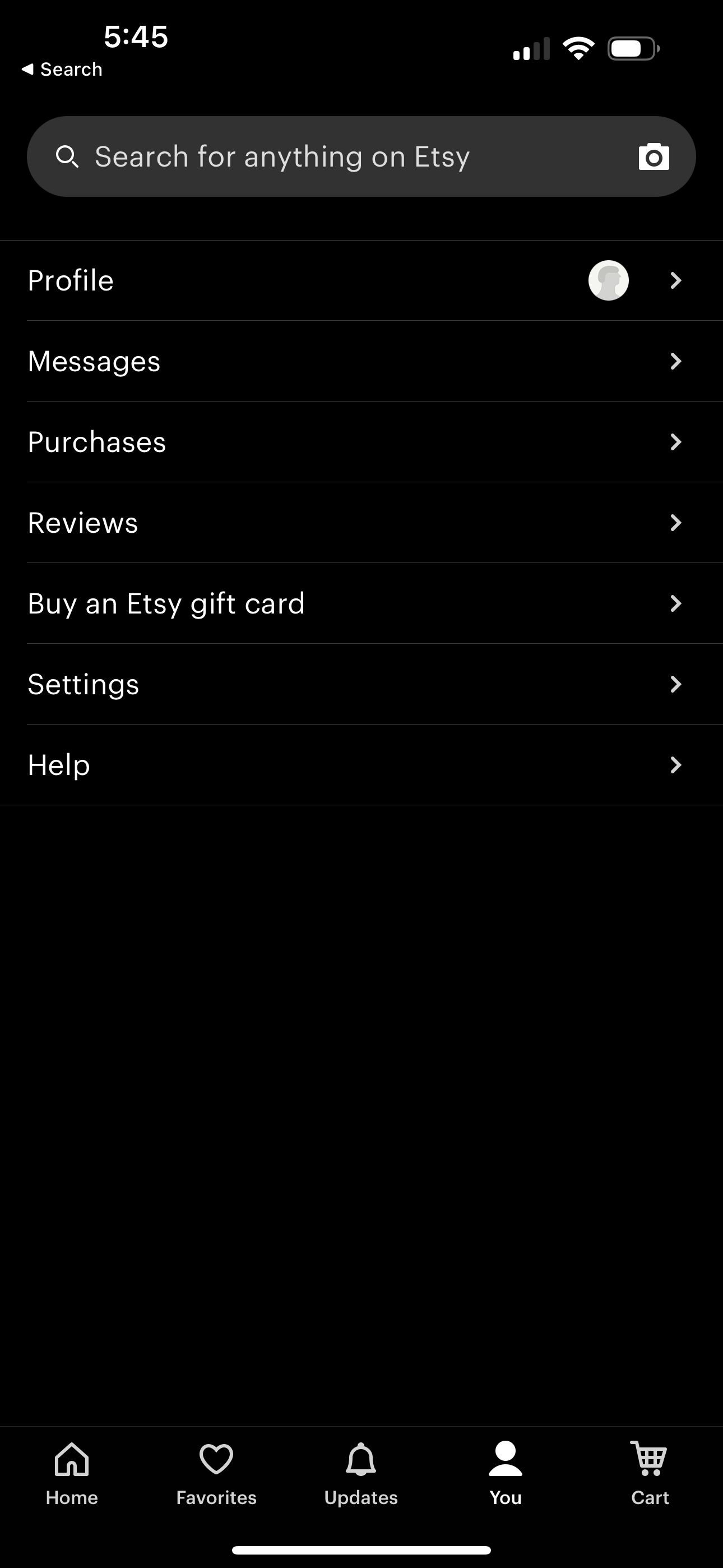This screenshot has width=723, height=1568.
Task: Expand the Settings row chevron
Action: pyautogui.click(x=675, y=684)
